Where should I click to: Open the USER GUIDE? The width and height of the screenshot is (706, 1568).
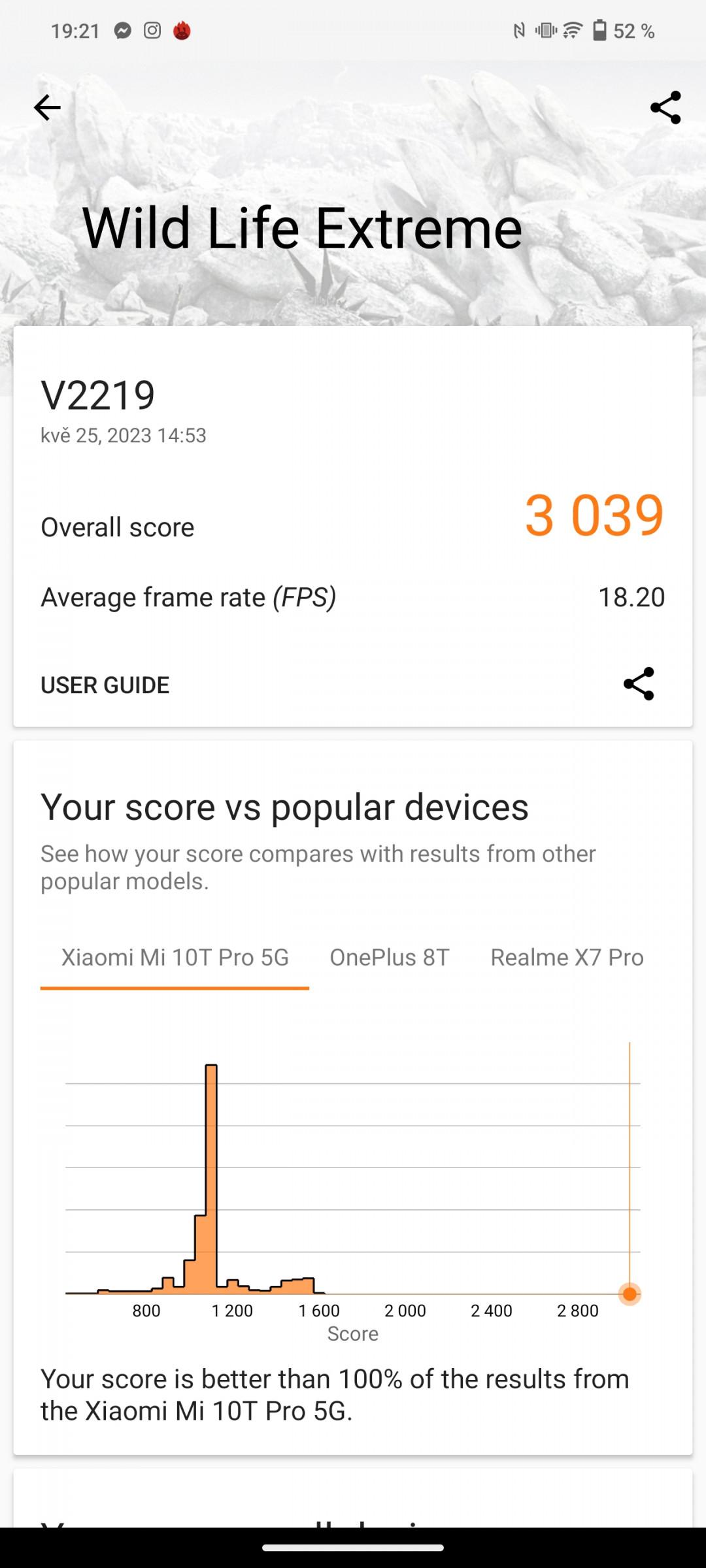(x=105, y=685)
